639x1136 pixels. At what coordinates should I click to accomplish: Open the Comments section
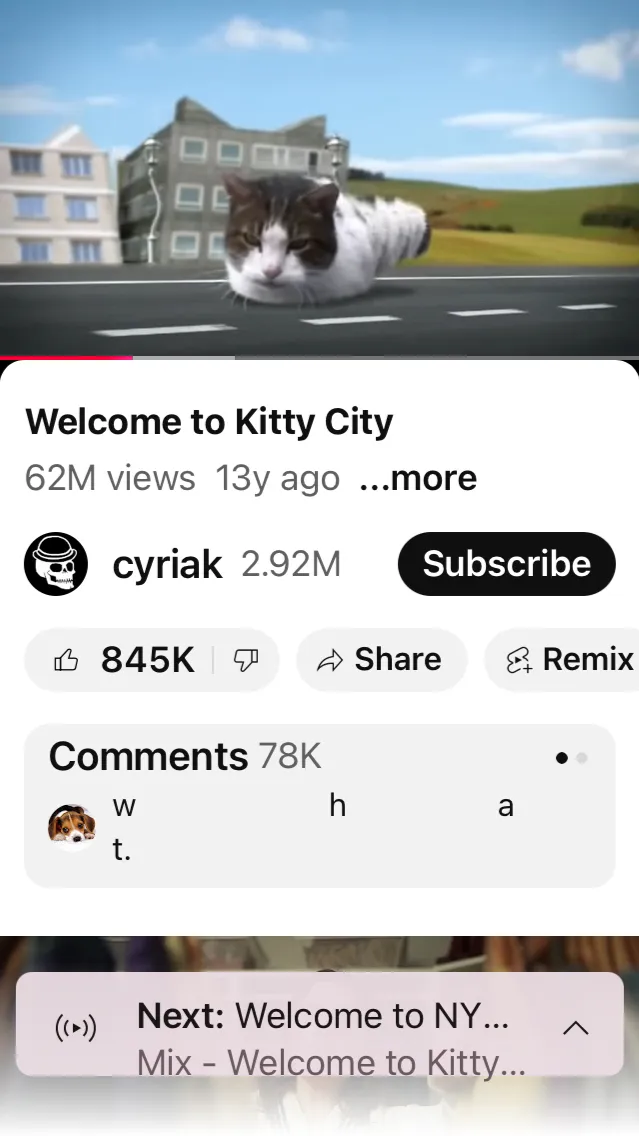pyautogui.click(x=319, y=804)
